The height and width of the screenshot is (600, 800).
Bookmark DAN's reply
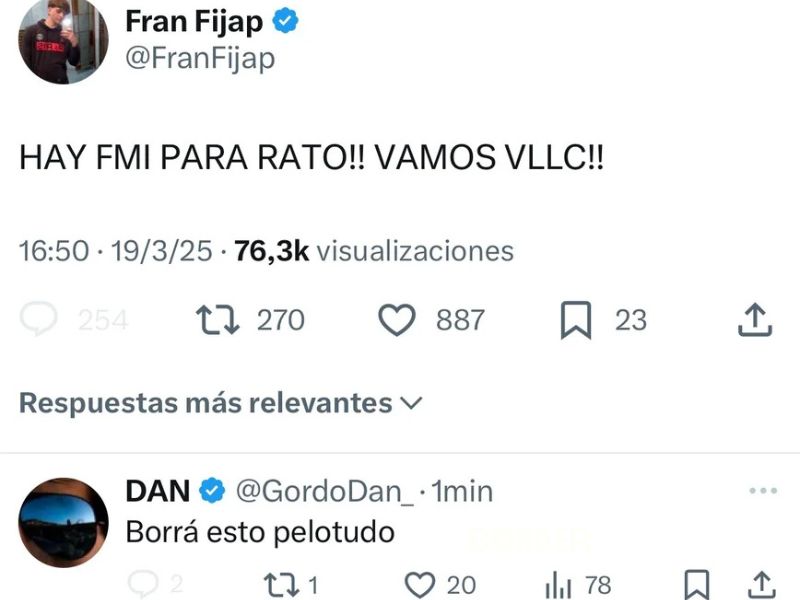(697, 583)
